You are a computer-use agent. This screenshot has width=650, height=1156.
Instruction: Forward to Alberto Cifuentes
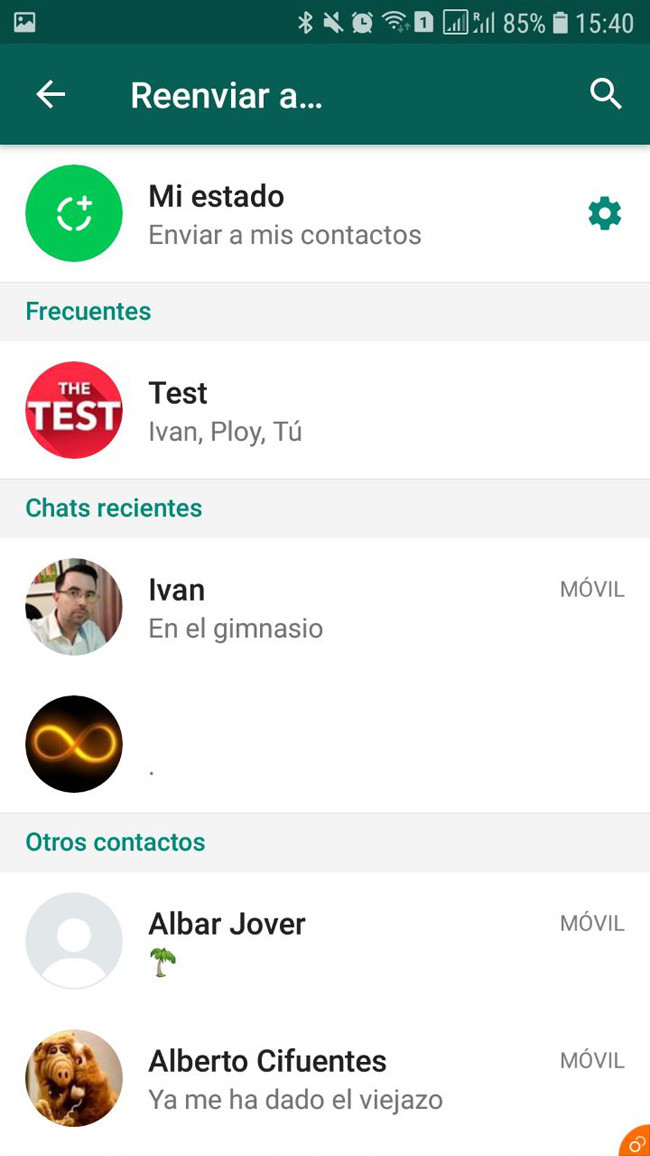(x=325, y=1078)
